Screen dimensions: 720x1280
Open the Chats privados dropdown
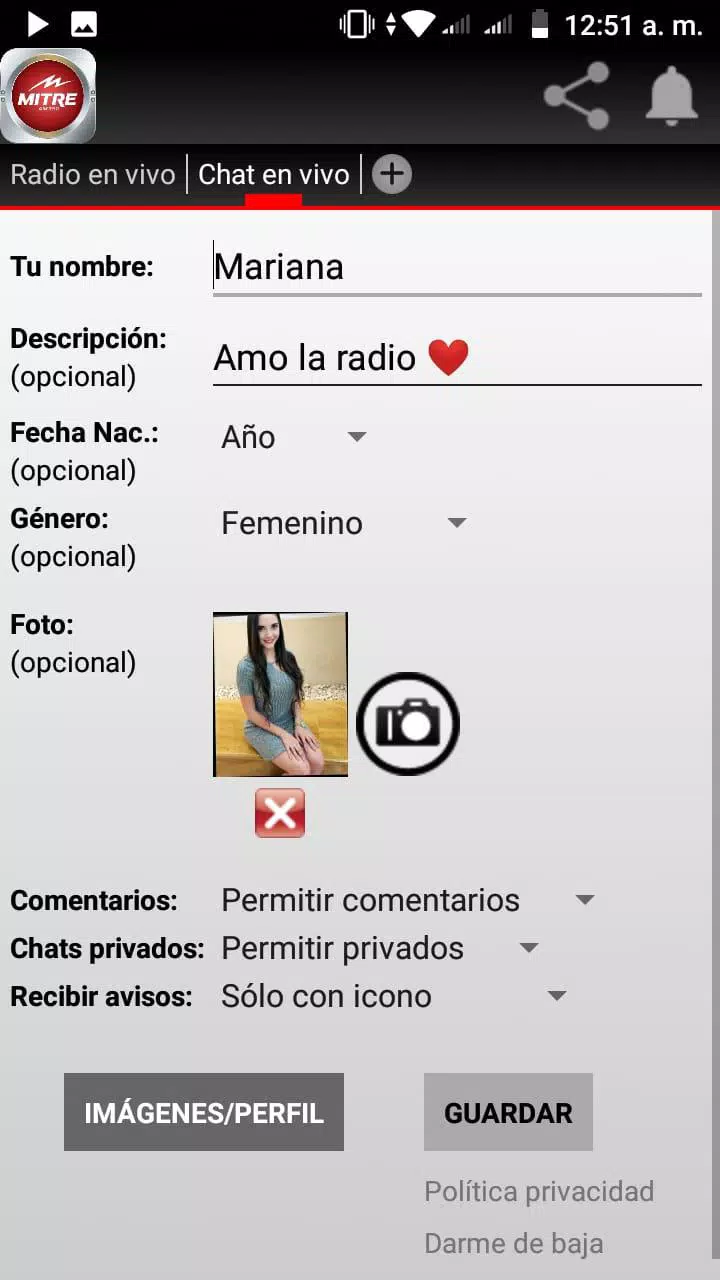[375, 948]
